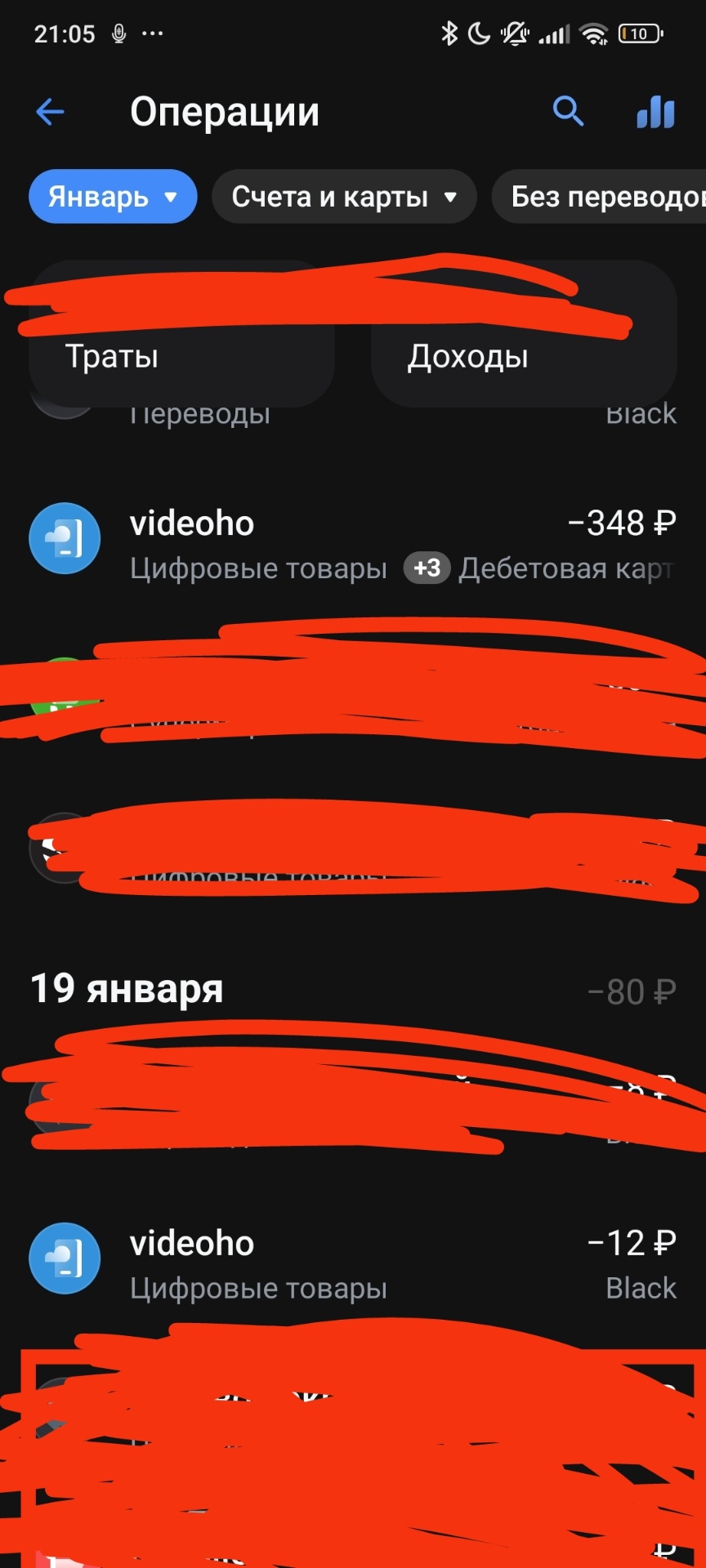The height and width of the screenshot is (1568, 706).
Task: Open search for operations
Action: click(568, 111)
